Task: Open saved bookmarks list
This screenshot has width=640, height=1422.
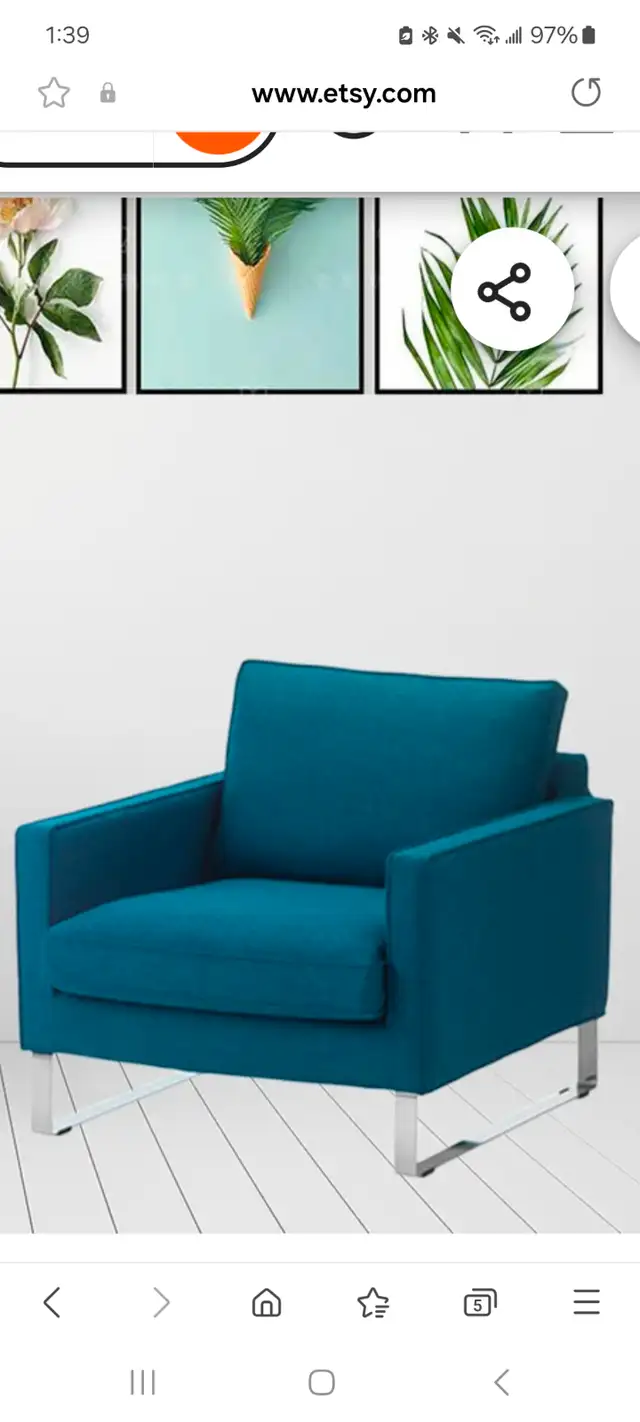Action: click(x=373, y=1302)
